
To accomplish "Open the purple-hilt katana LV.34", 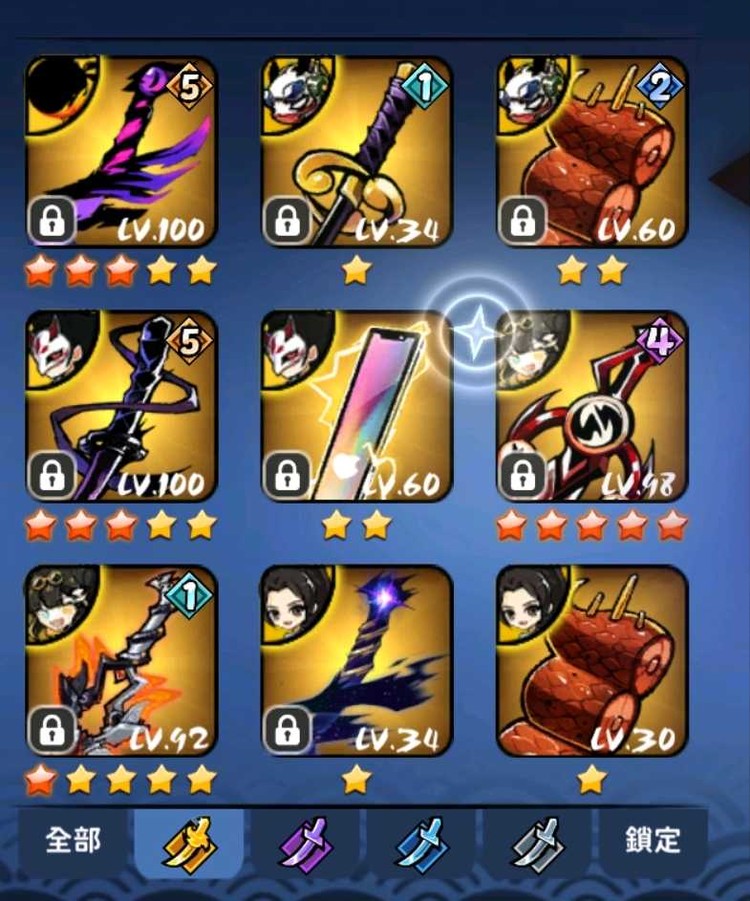I will pos(356,152).
